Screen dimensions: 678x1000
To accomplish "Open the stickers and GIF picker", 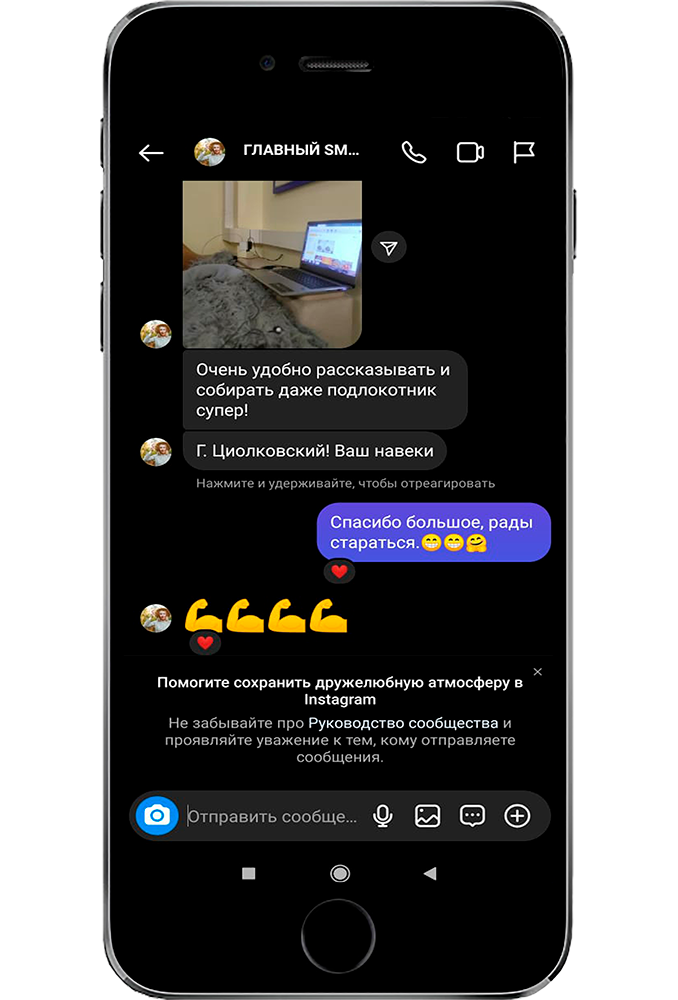I will 472,816.
